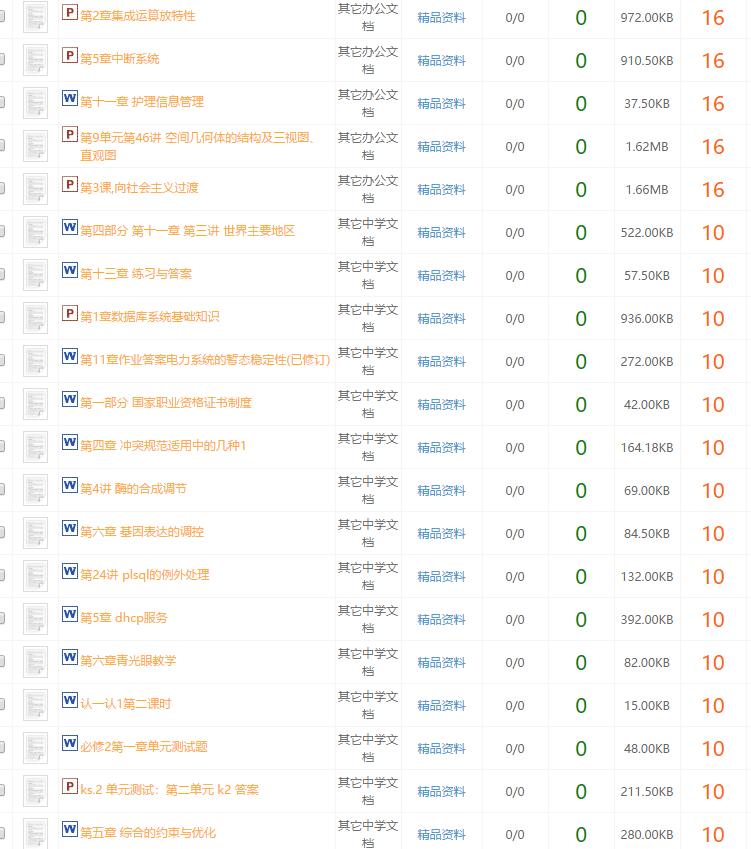Open 第六章青光眼教学 document
The height and width of the screenshot is (849, 751).
point(128,661)
